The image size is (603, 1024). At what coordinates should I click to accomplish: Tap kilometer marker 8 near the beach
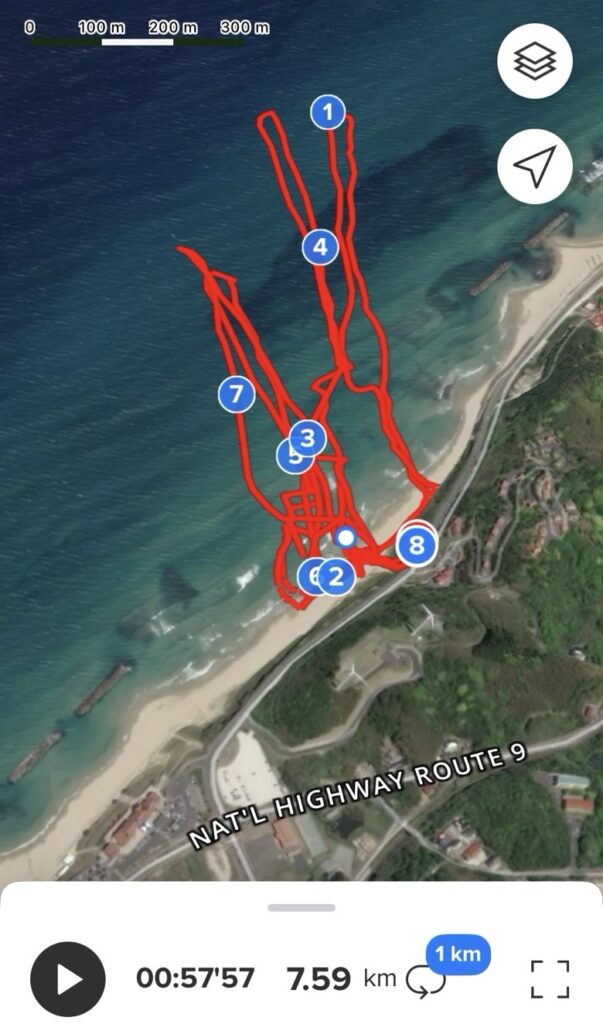point(417,545)
